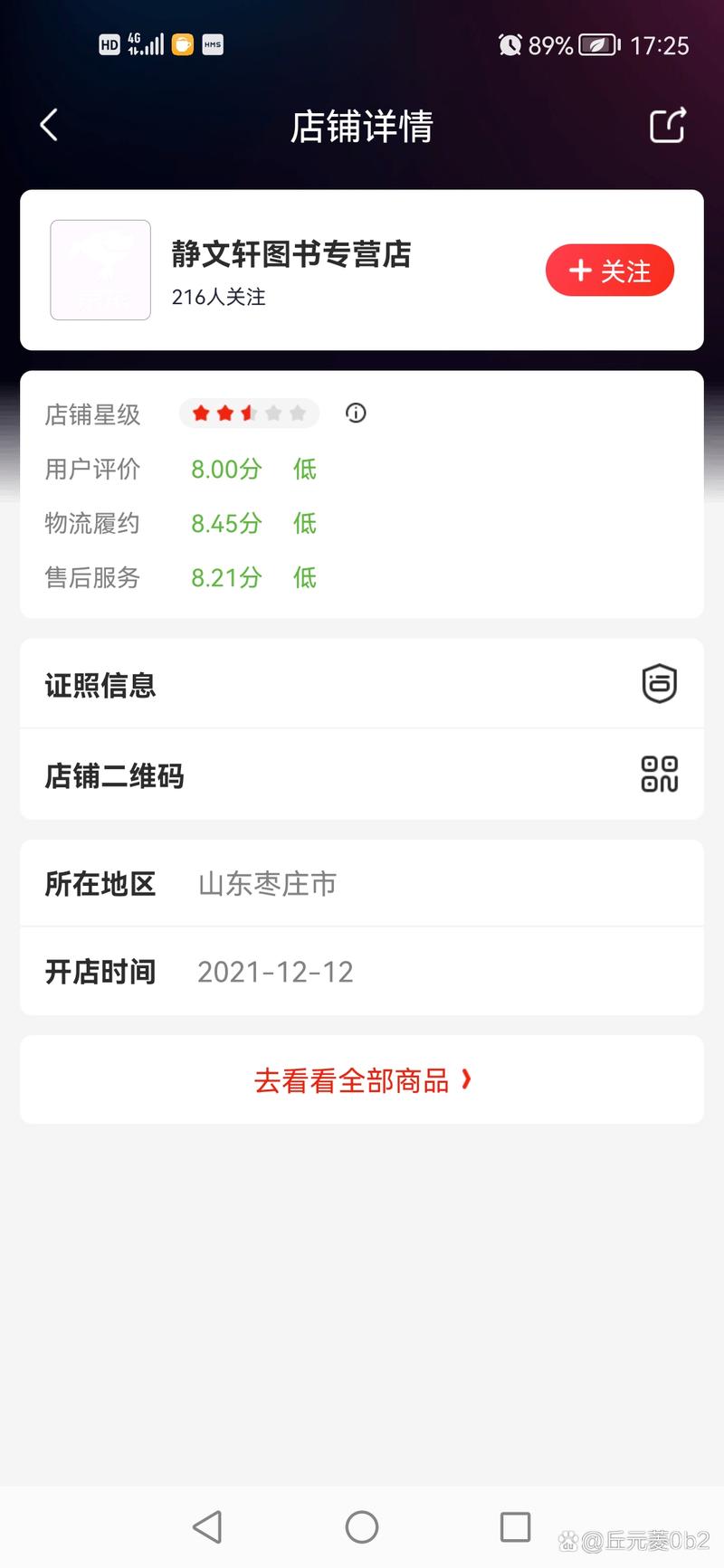Tap the info icon beside the star rating
This screenshot has height=1568, width=724.
[355, 413]
